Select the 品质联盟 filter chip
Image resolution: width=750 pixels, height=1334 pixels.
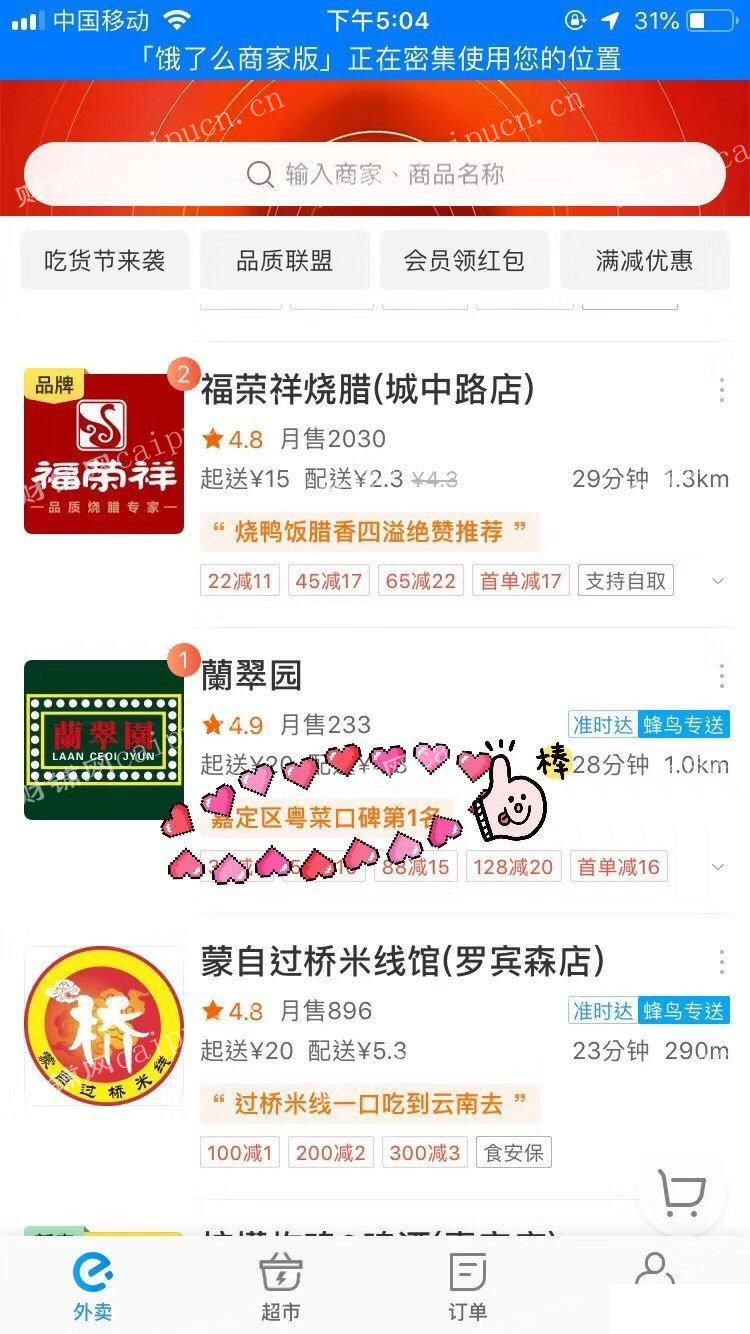click(284, 261)
